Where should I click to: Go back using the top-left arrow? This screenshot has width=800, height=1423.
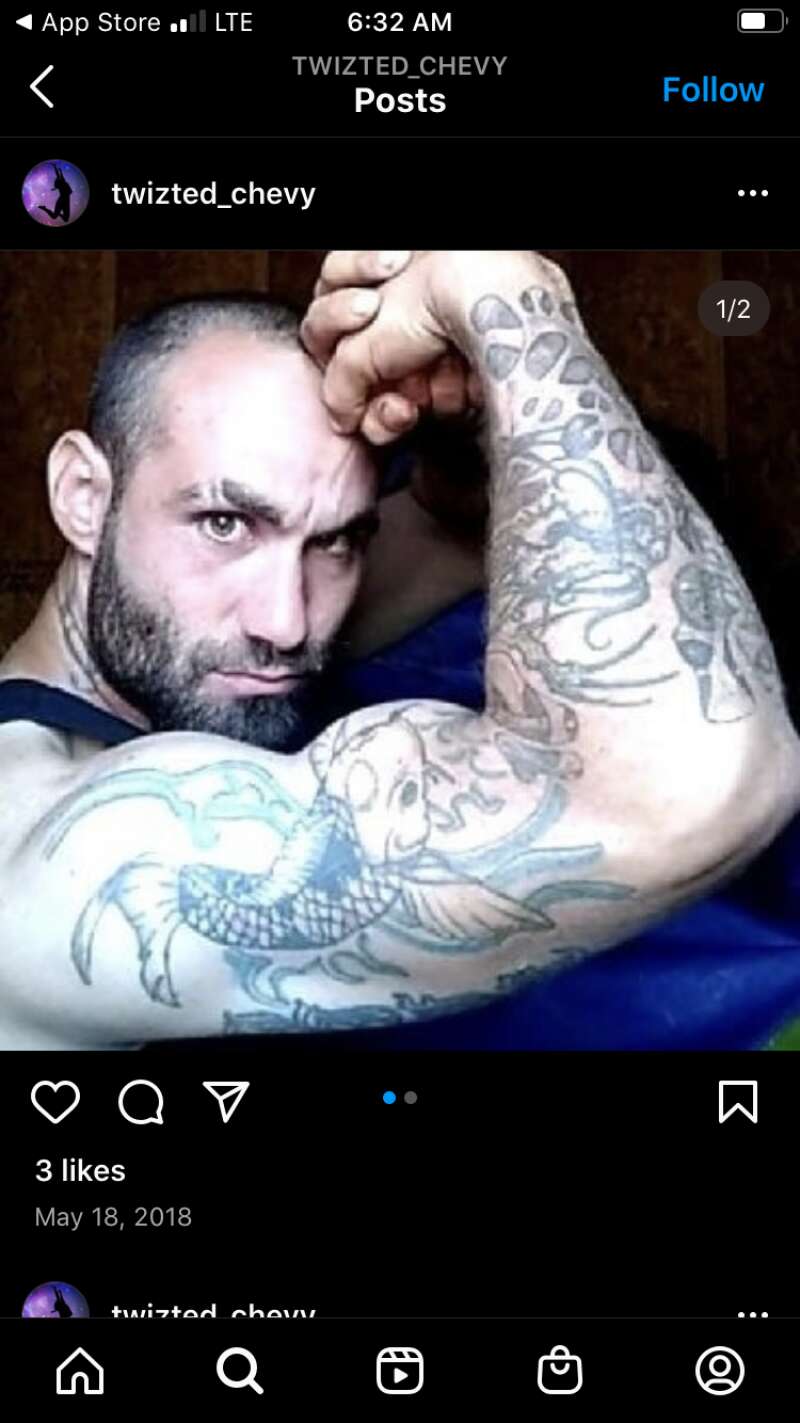coord(42,88)
